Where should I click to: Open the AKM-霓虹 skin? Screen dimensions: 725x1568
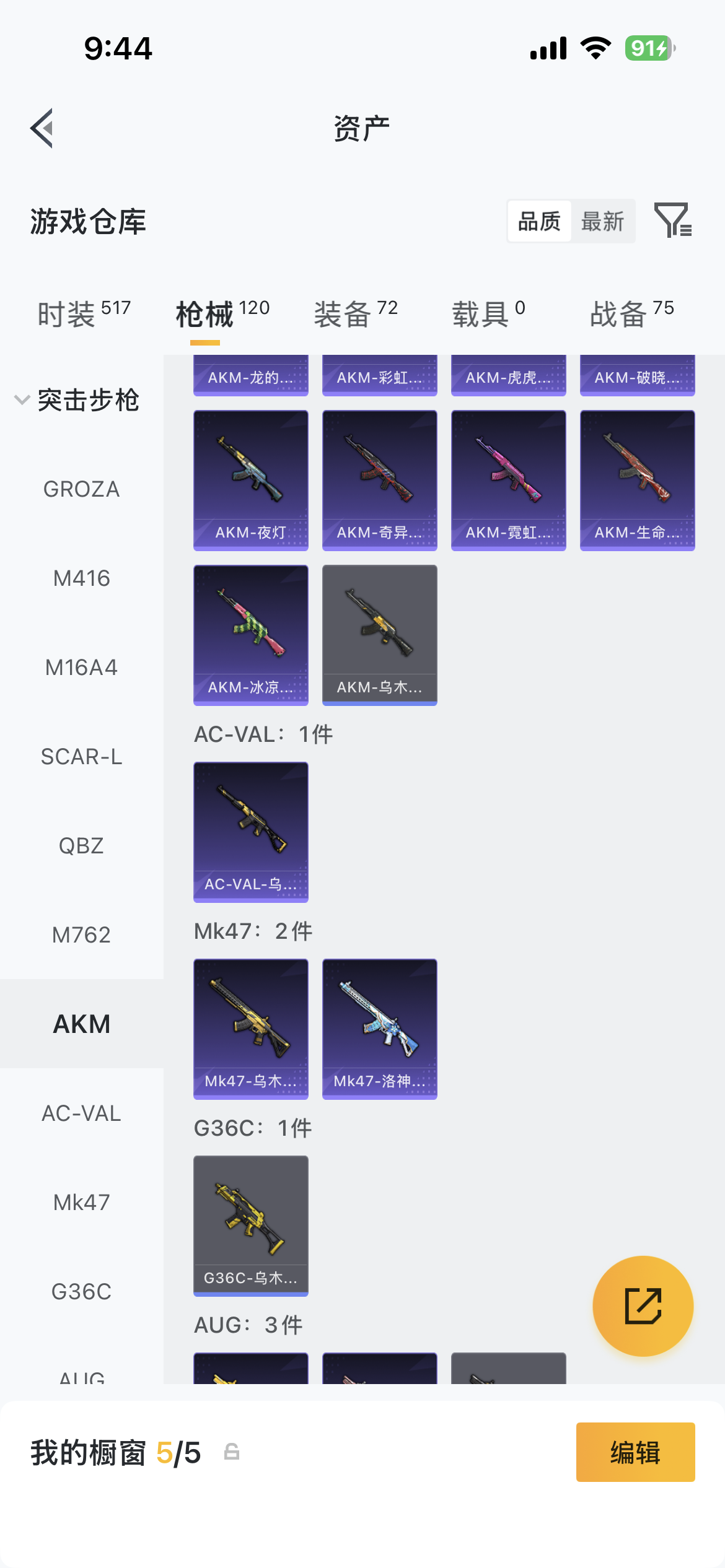(508, 480)
